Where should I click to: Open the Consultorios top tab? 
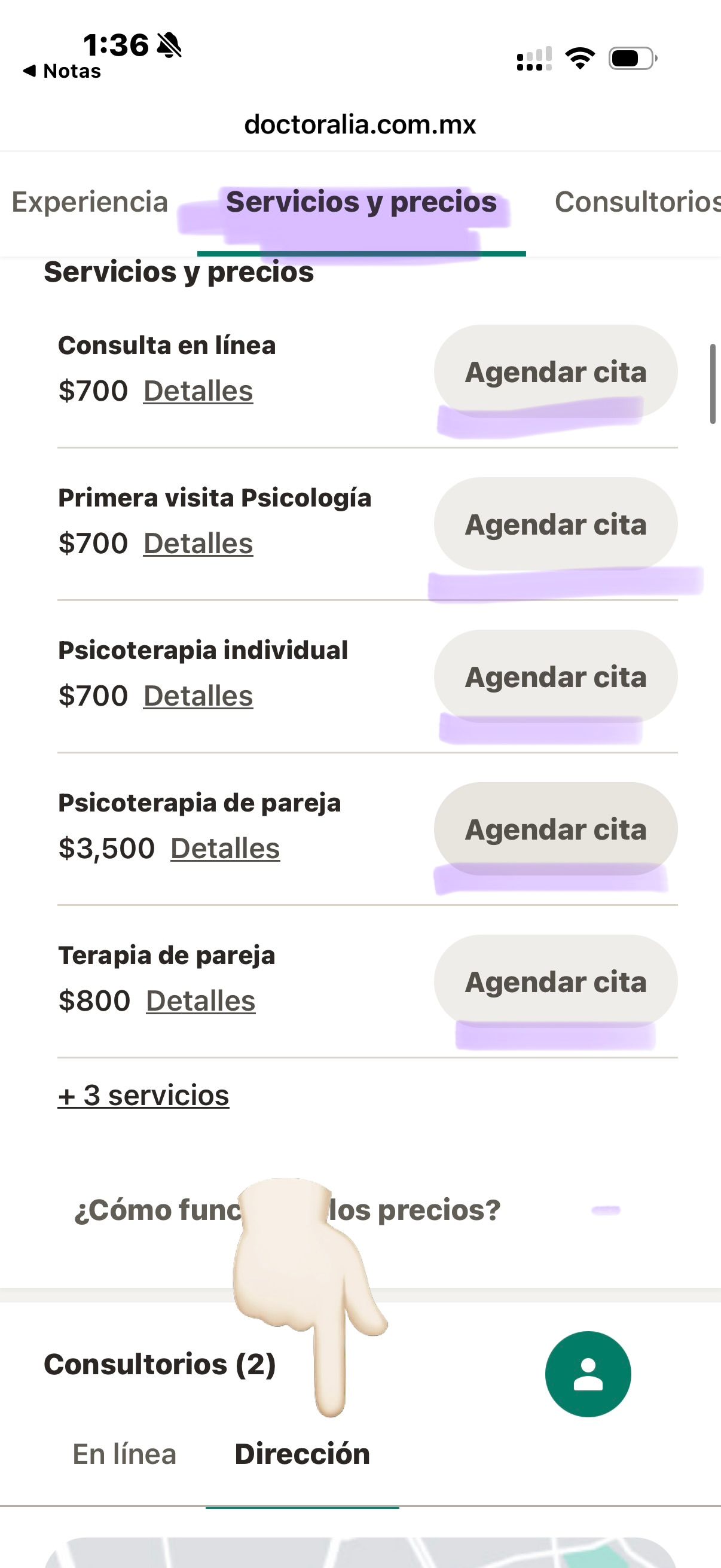point(638,202)
